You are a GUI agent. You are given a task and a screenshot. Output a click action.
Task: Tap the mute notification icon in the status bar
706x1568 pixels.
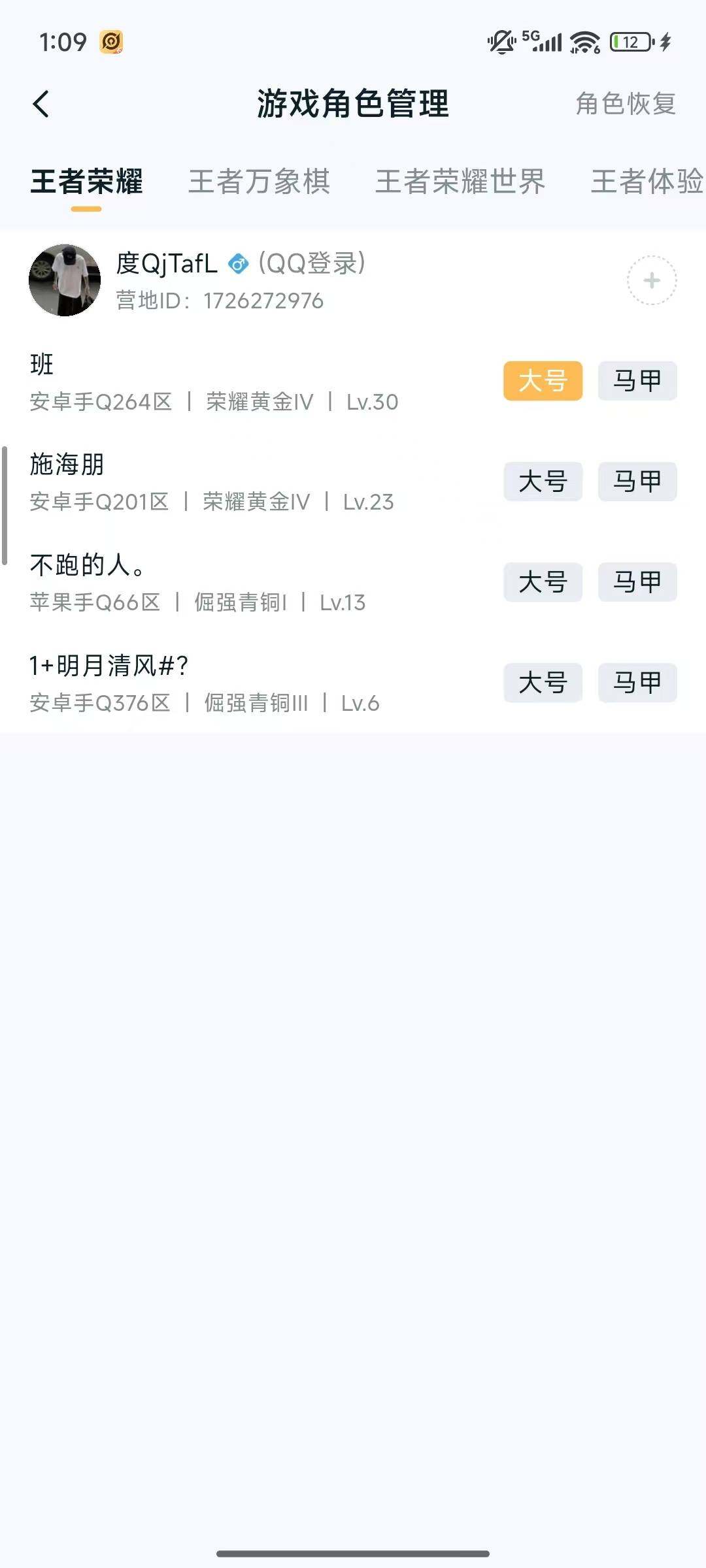500,42
